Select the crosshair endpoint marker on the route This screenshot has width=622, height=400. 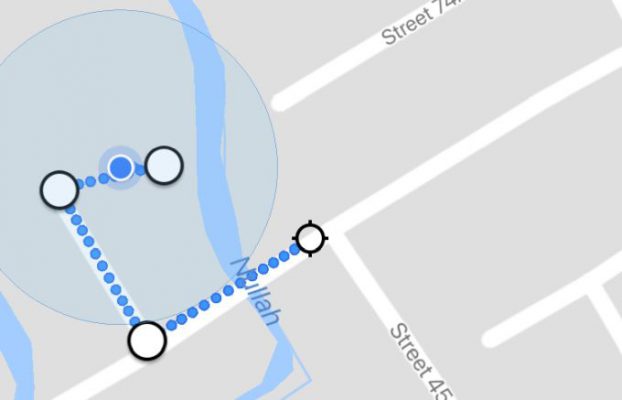(311, 238)
